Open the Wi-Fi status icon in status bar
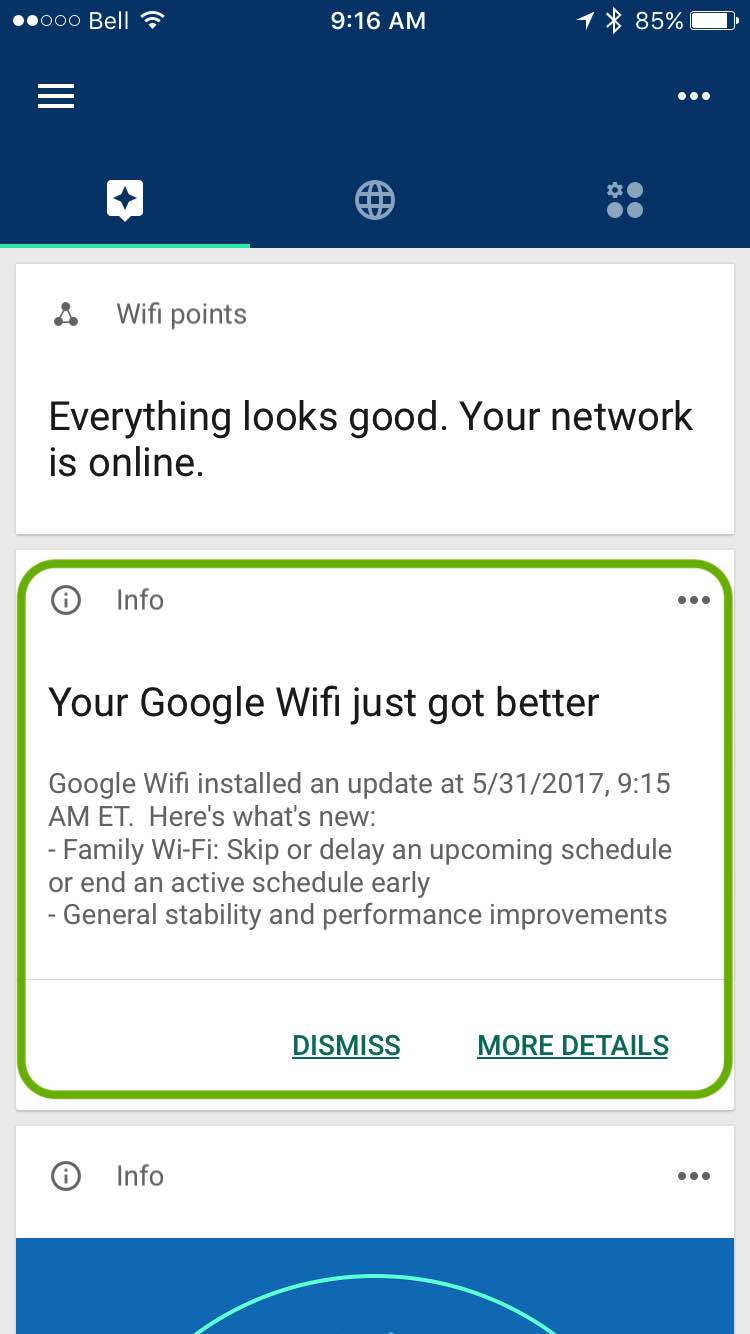Viewport: 750px width, 1334px height. [150, 19]
